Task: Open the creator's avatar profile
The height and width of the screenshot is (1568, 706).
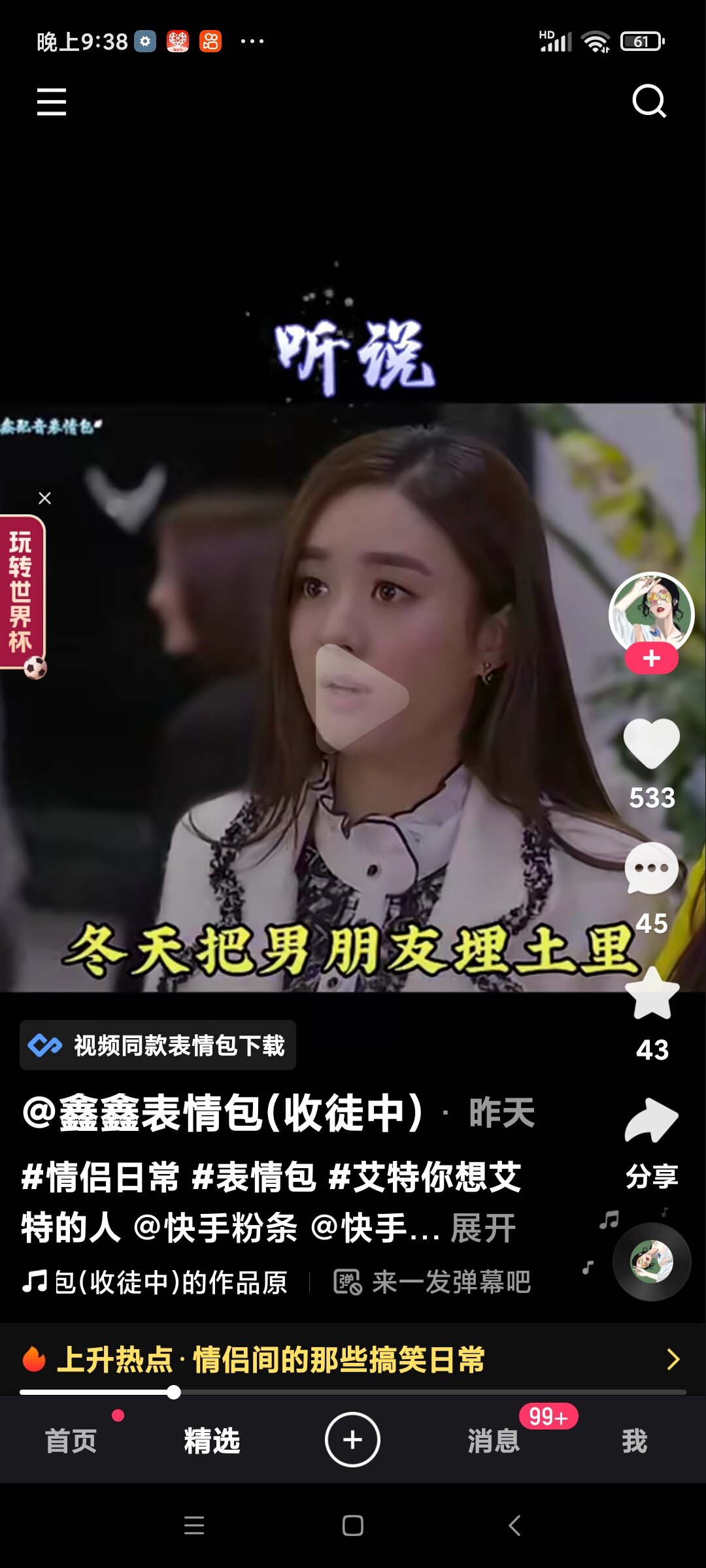Action: click(x=651, y=612)
